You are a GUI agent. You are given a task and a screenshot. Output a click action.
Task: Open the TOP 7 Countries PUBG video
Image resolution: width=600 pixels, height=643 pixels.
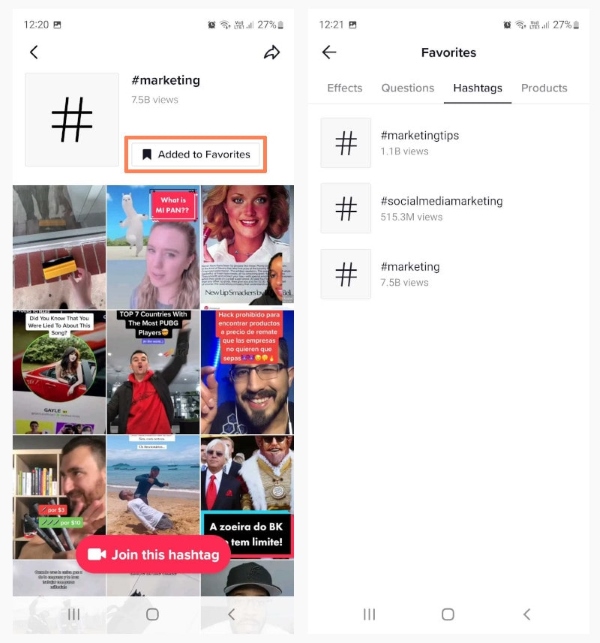coord(153,370)
